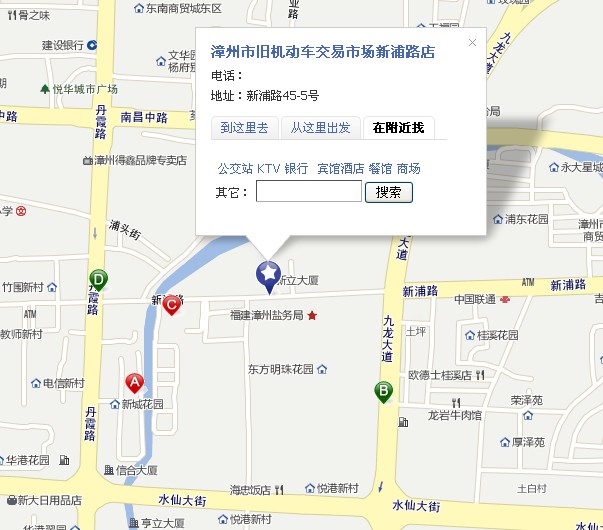Find nearby 银行

coord(296,168)
